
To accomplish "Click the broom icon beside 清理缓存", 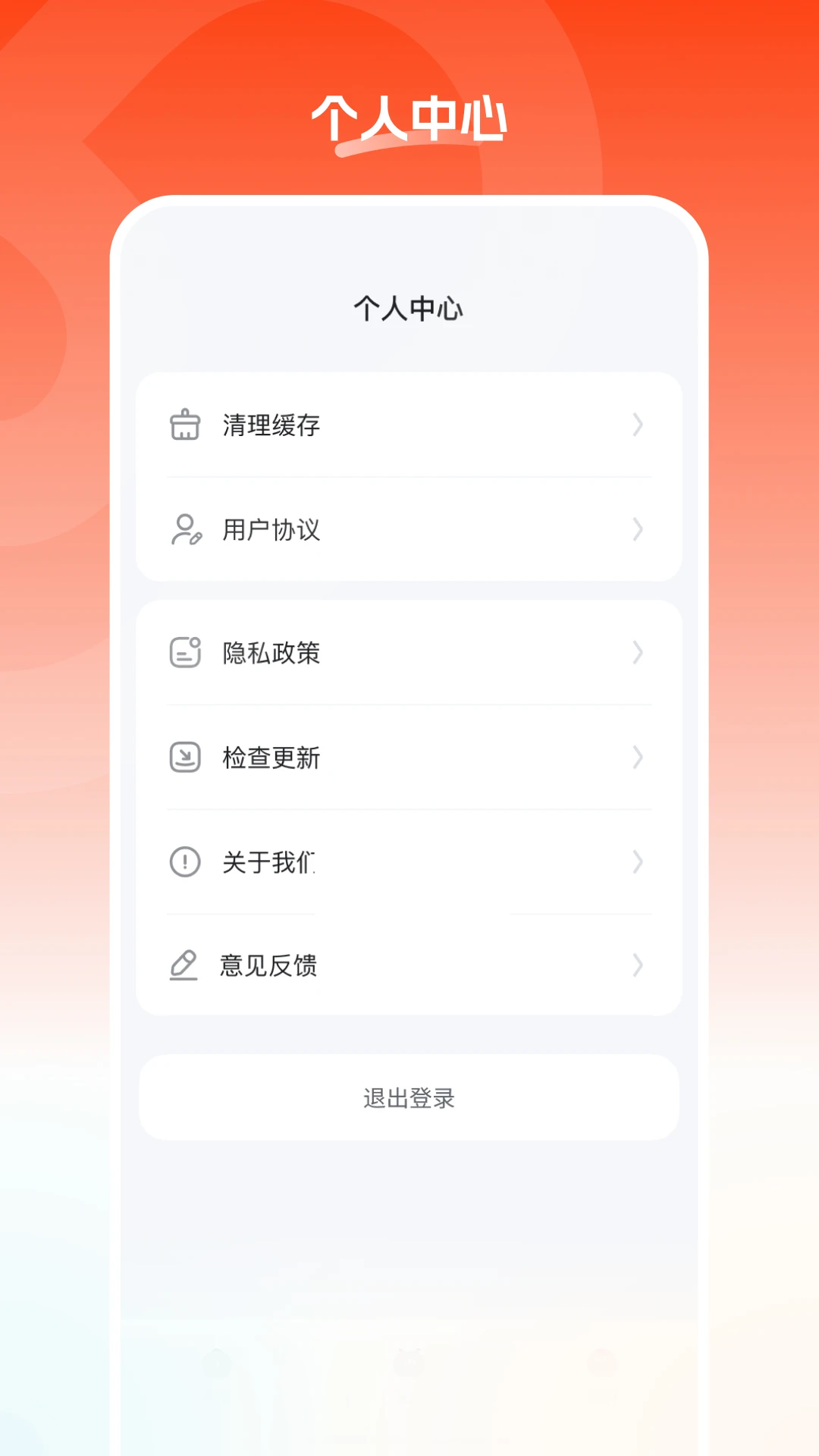I will (x=184, y=425).
